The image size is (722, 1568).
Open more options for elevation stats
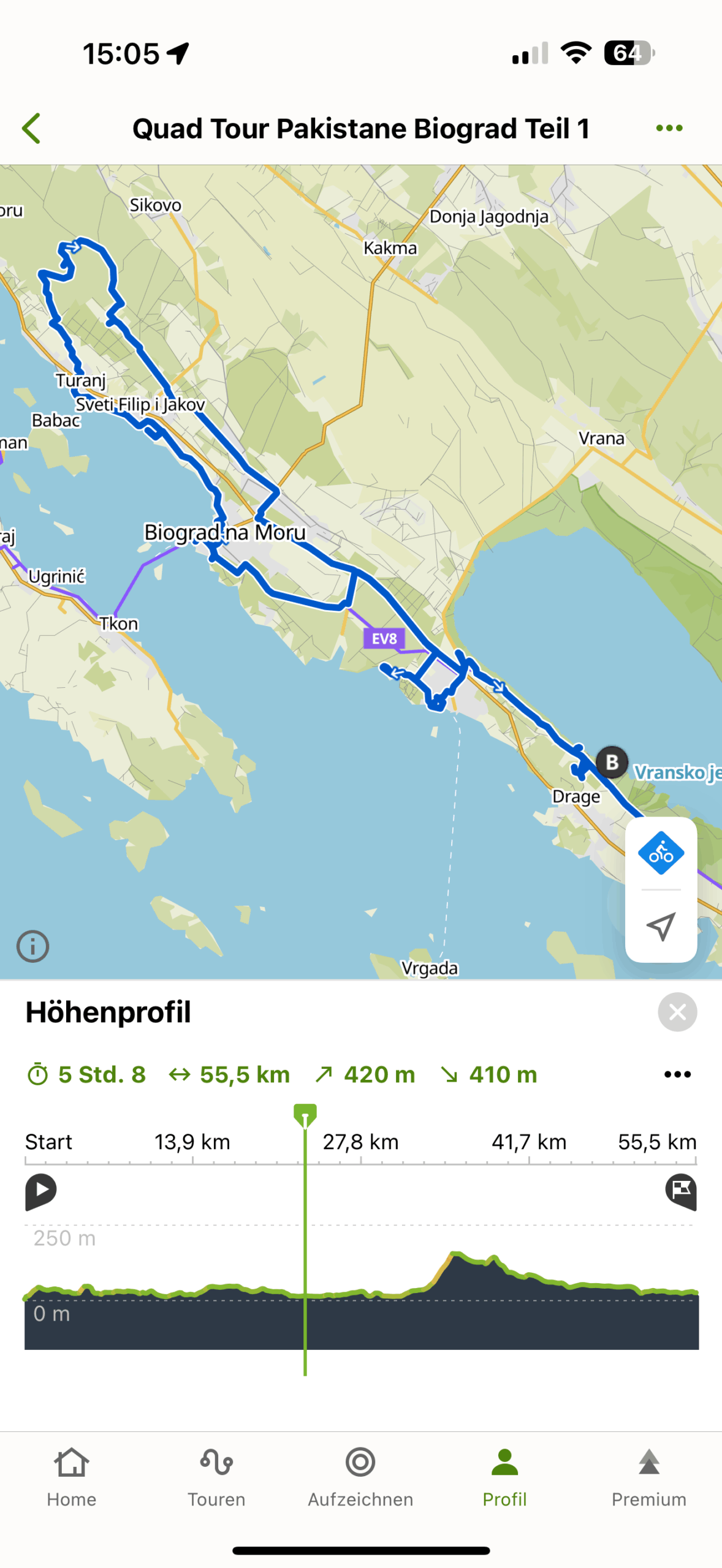pyautogui.click(x=677, y=1074)
